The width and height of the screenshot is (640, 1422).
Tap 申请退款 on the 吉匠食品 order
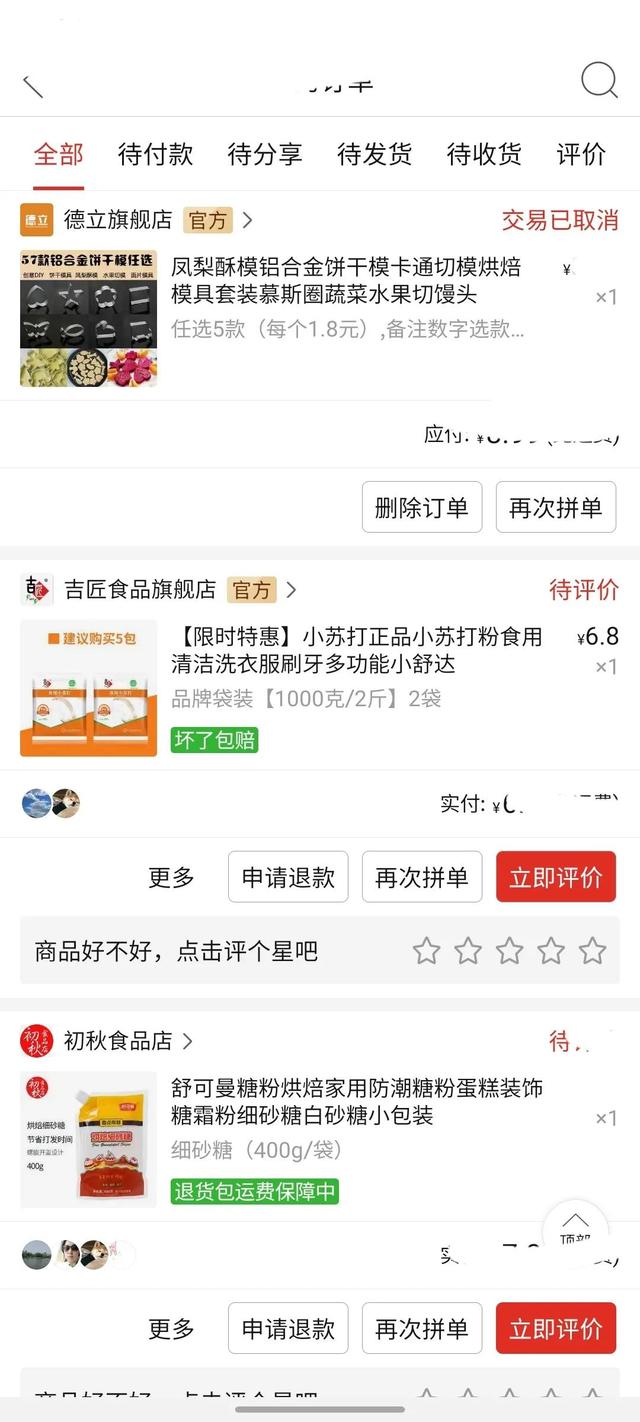click(288, 877)
